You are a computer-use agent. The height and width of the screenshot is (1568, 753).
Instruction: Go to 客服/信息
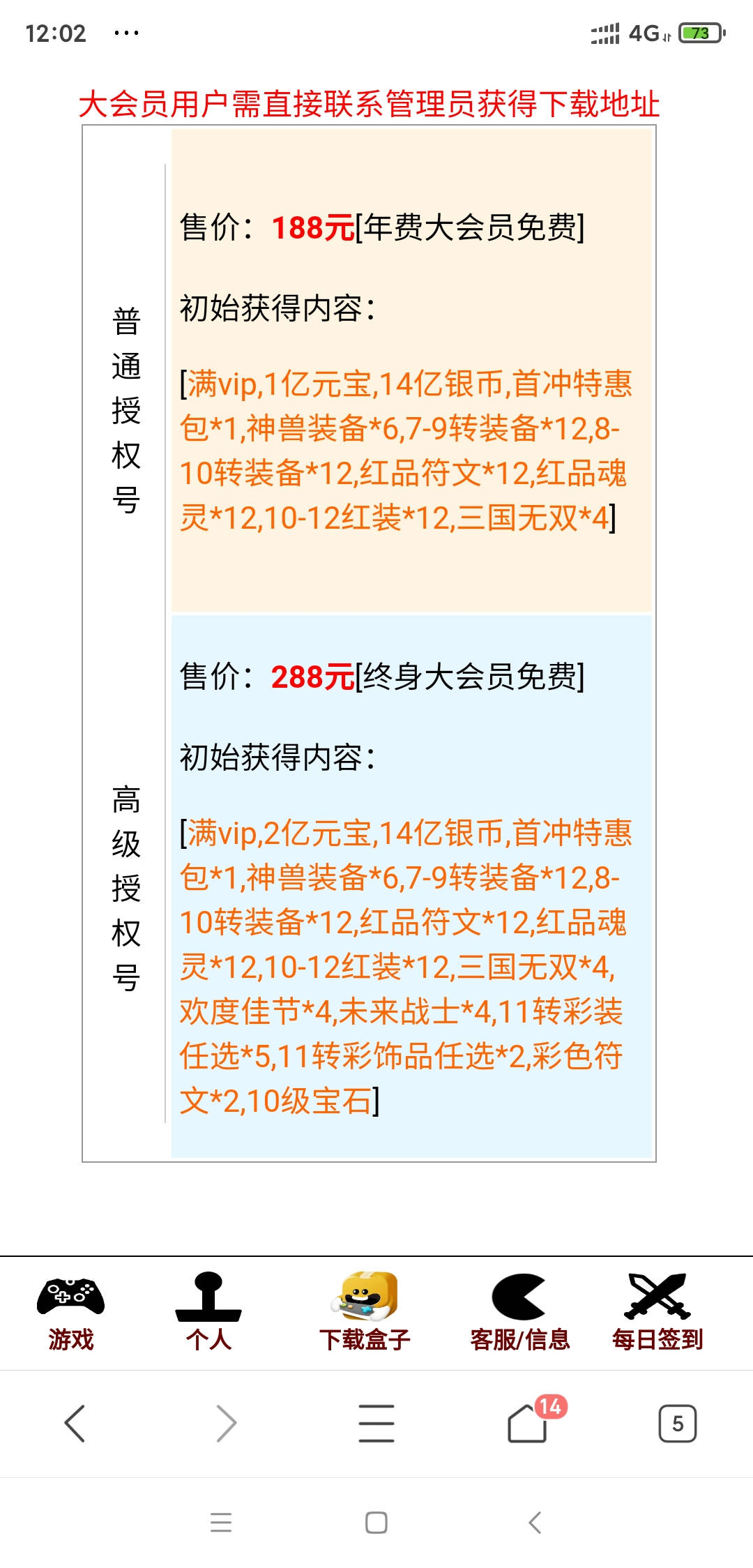tap(519, 1312)
